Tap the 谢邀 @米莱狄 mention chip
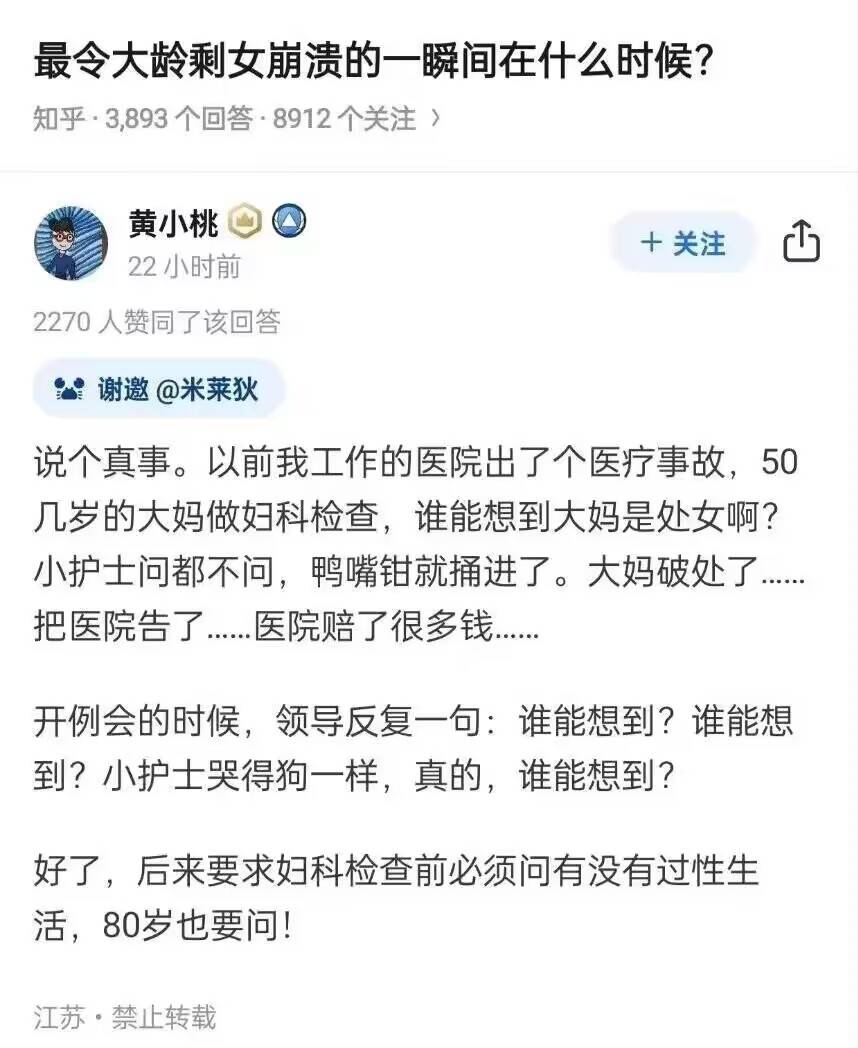 tap(158, 389)
